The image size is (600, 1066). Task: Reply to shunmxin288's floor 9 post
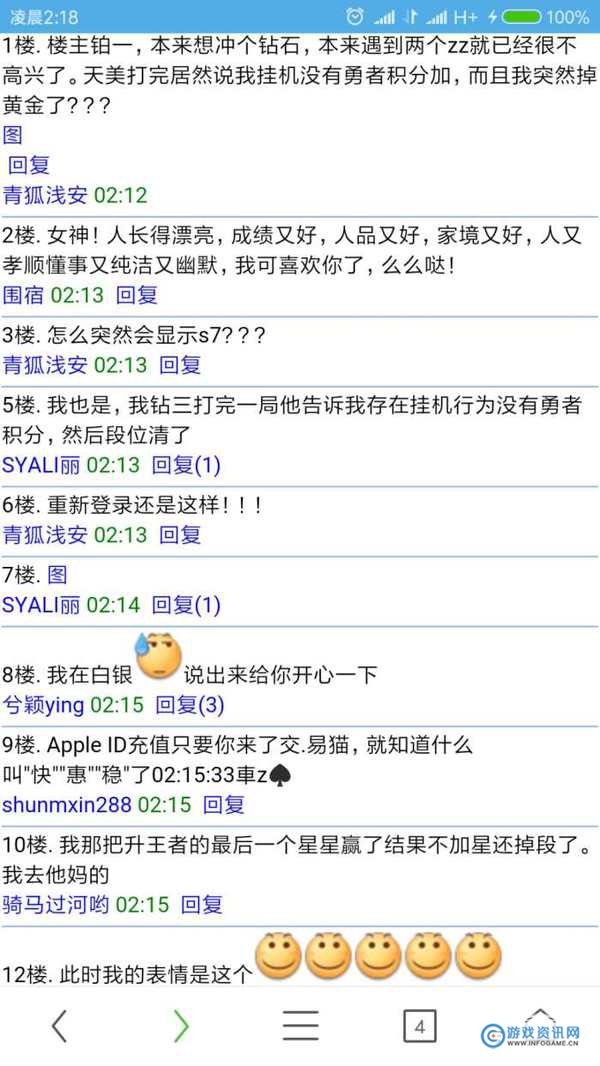224,805
